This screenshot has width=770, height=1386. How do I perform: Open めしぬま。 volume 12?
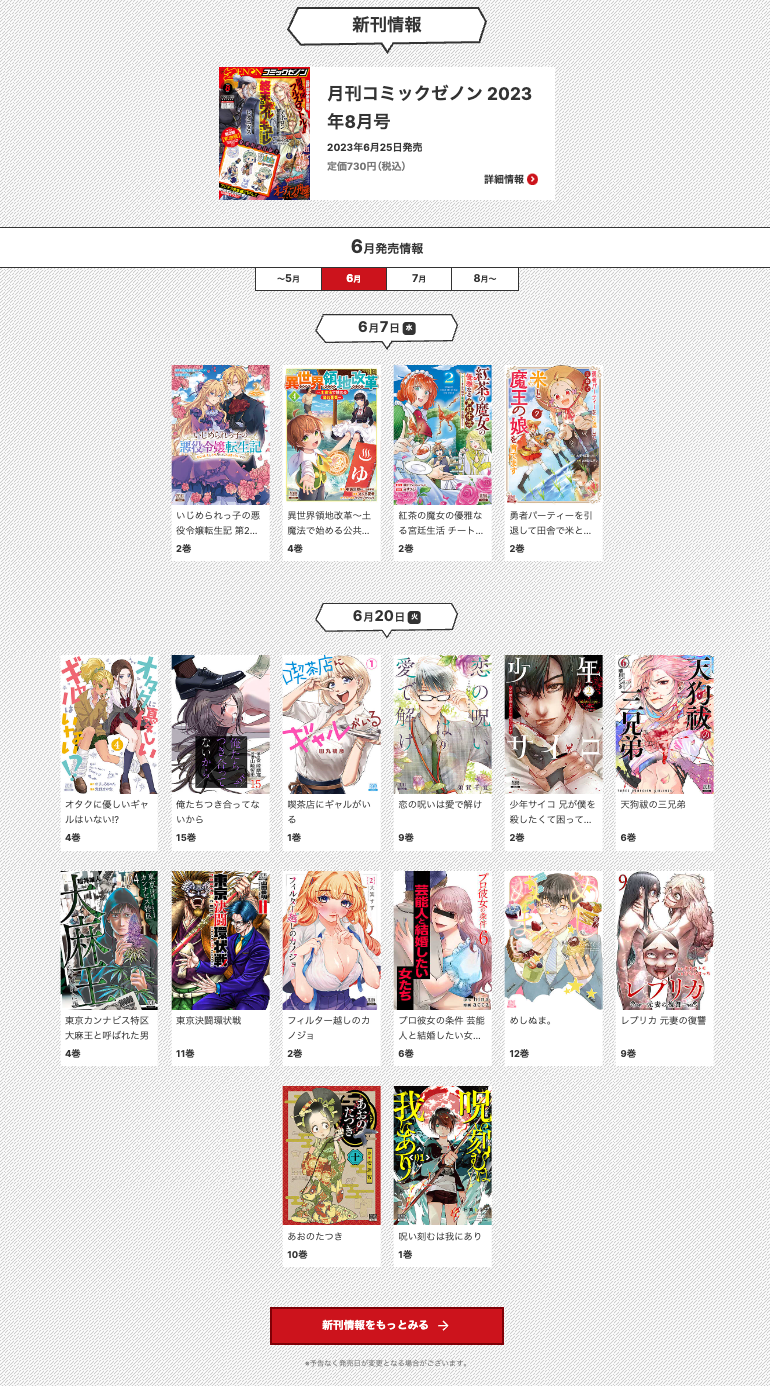(553, 940)
